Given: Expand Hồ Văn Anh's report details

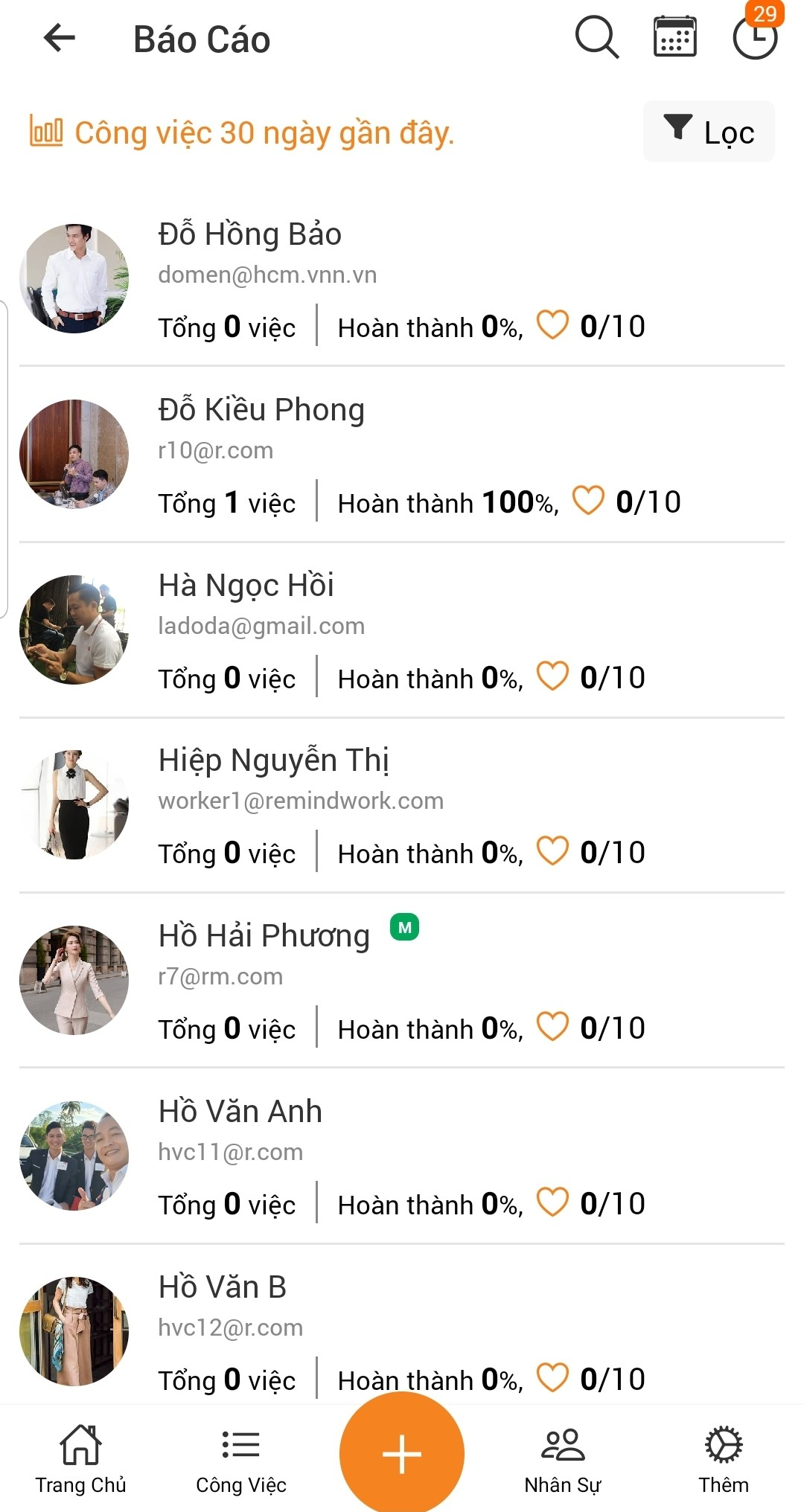Looking at the screenshot, I should (402, 1153).
